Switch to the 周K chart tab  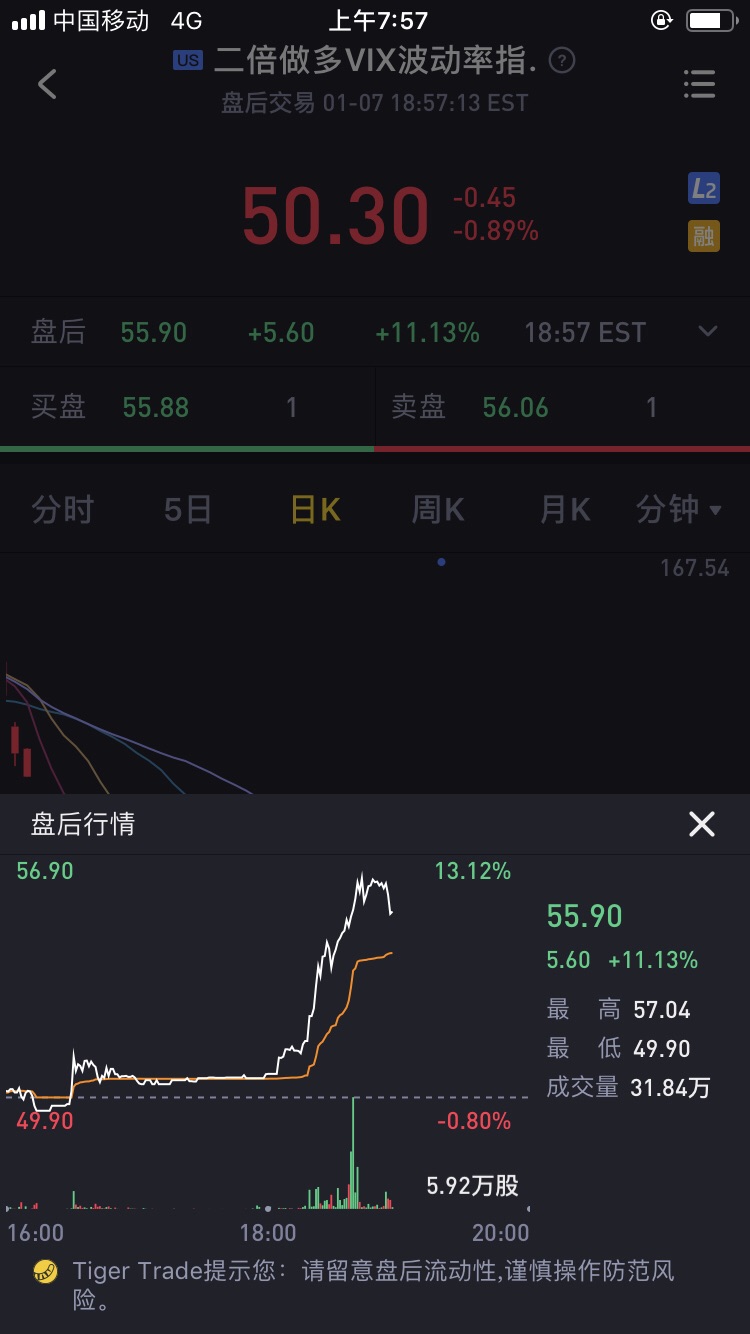pos(438,510)
